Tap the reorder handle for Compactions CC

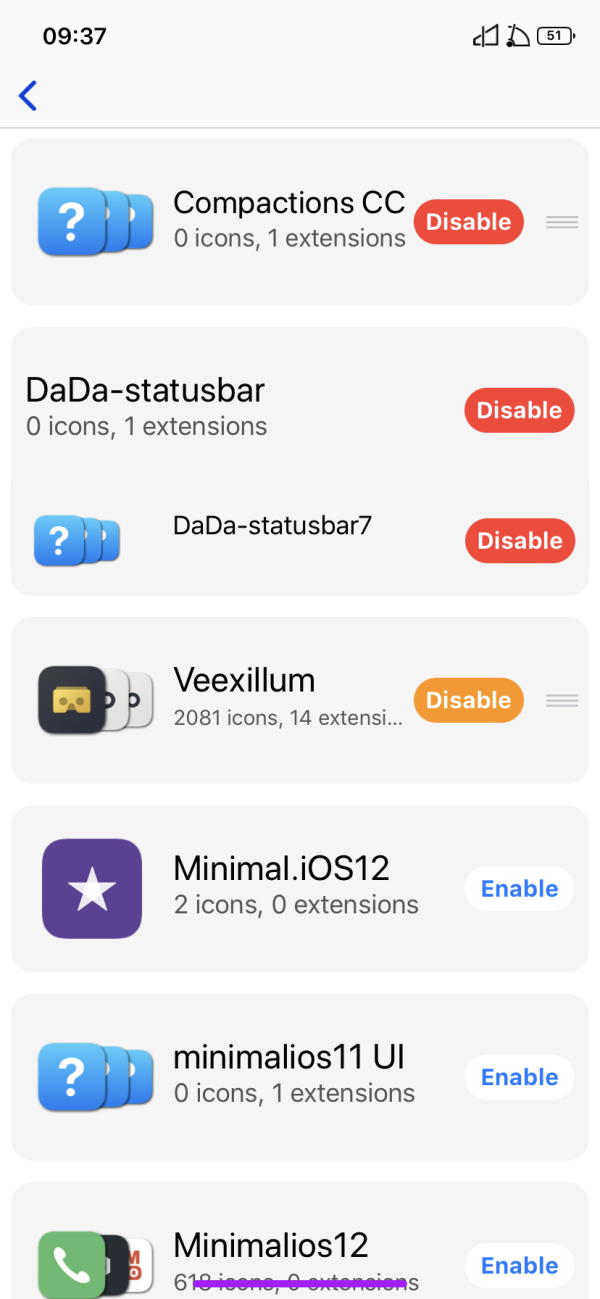pyautogui.click(x=562, y=222)
